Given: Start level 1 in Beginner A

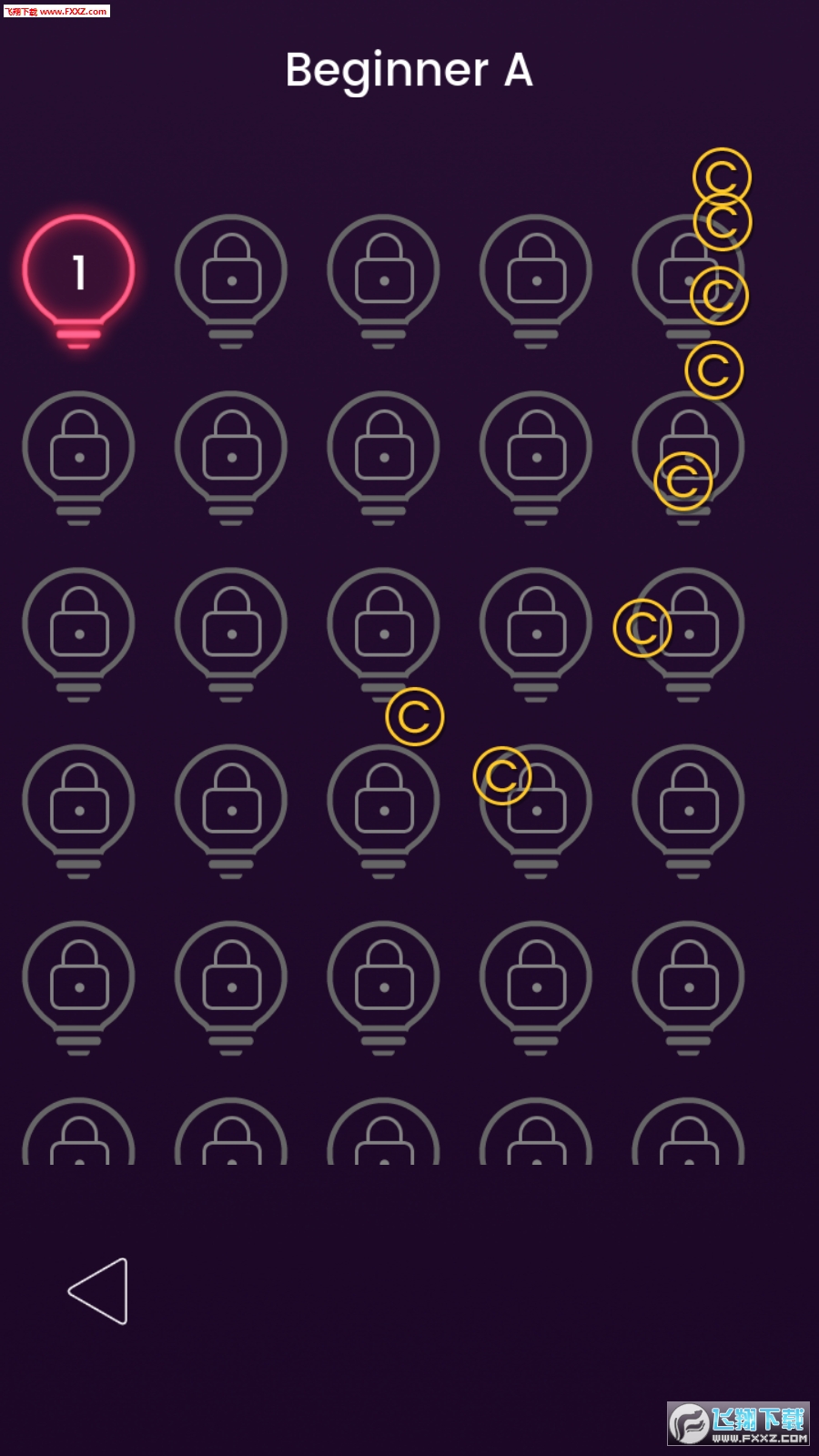Looking at the screenshot, I should click(x=78, y=273).
